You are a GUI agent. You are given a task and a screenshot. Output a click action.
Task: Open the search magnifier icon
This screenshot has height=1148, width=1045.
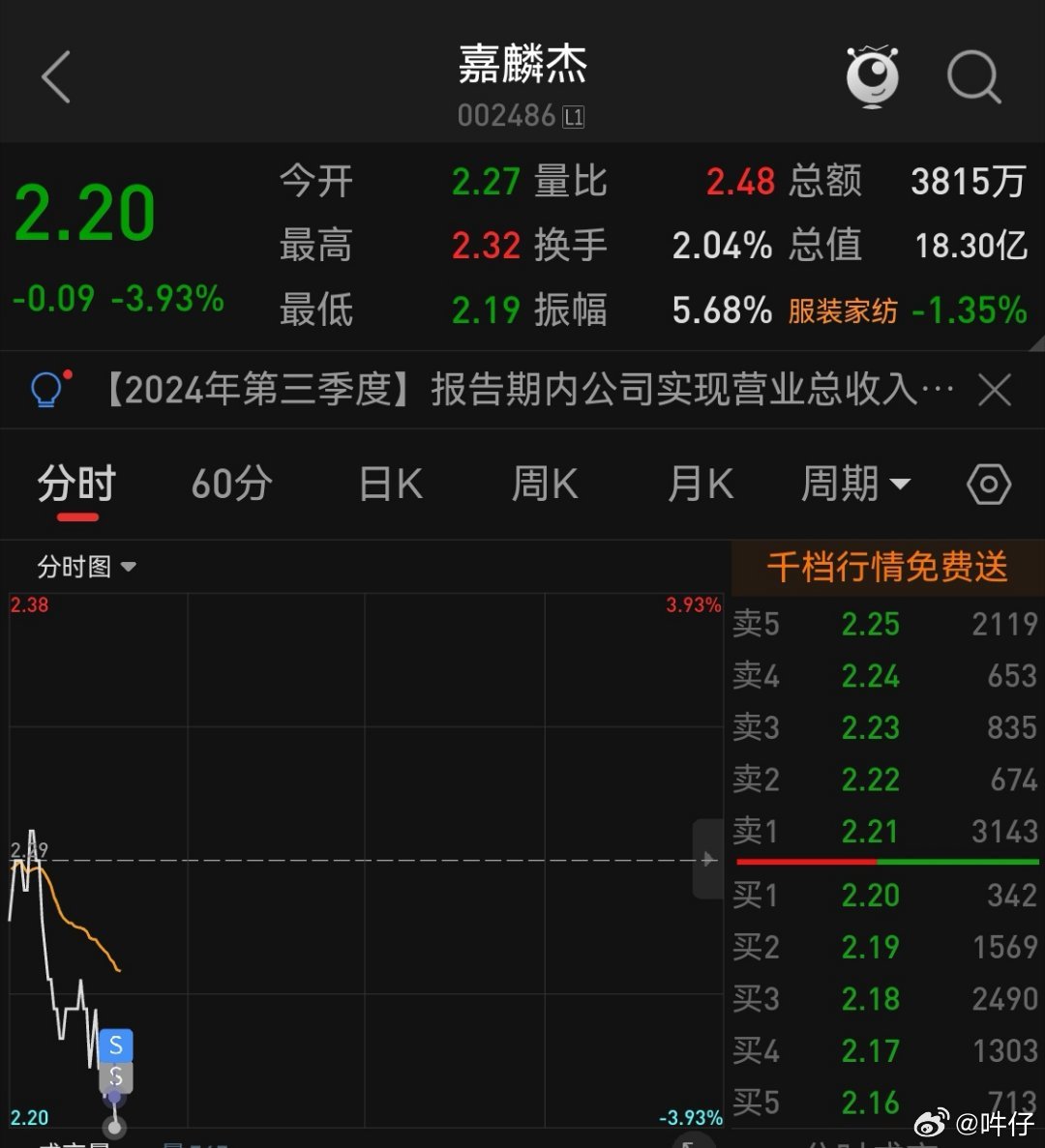(972, 77)
